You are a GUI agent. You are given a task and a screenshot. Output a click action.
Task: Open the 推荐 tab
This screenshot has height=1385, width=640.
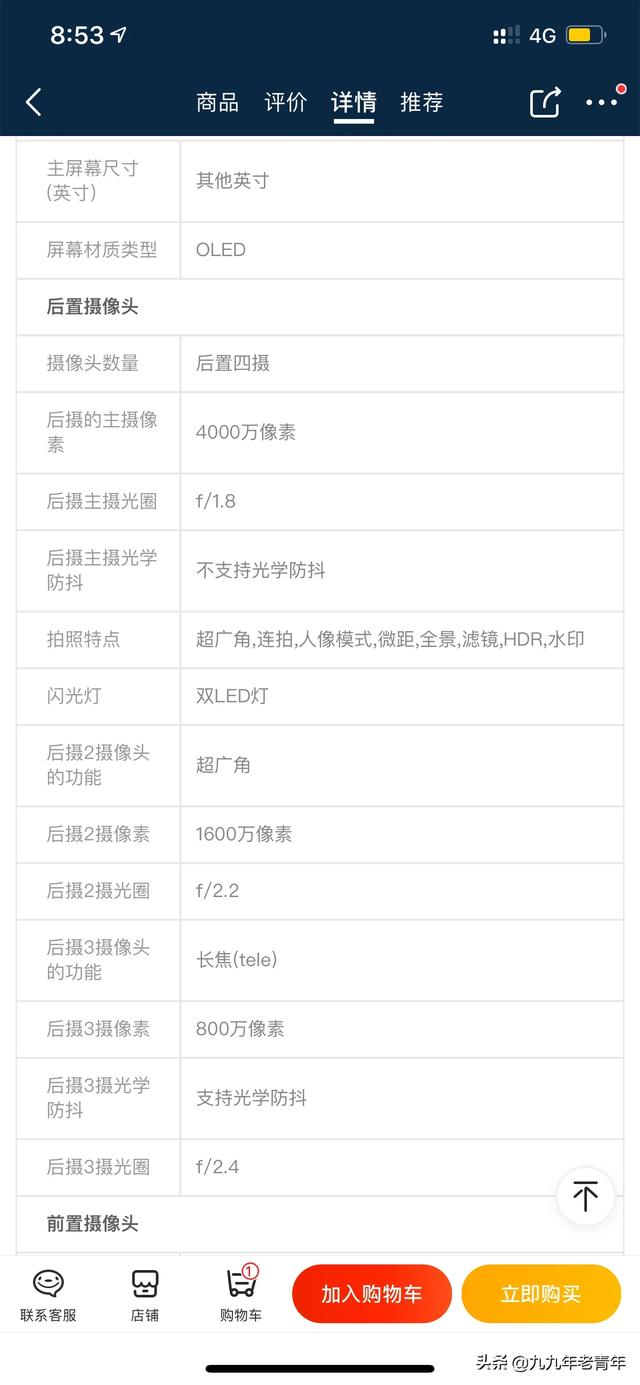421,102
